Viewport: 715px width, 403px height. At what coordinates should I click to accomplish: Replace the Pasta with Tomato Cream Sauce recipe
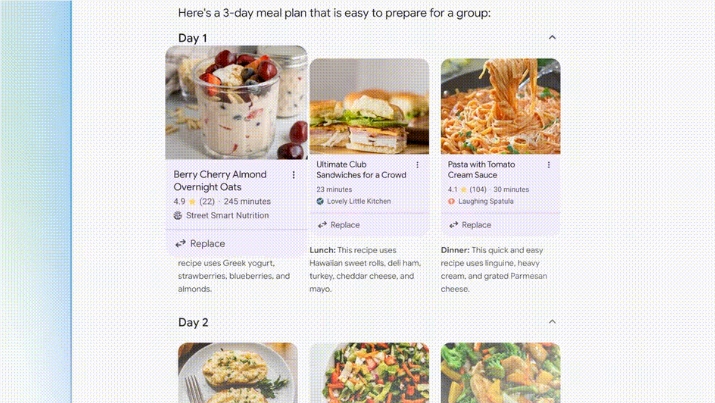click(x=470, y=225)
